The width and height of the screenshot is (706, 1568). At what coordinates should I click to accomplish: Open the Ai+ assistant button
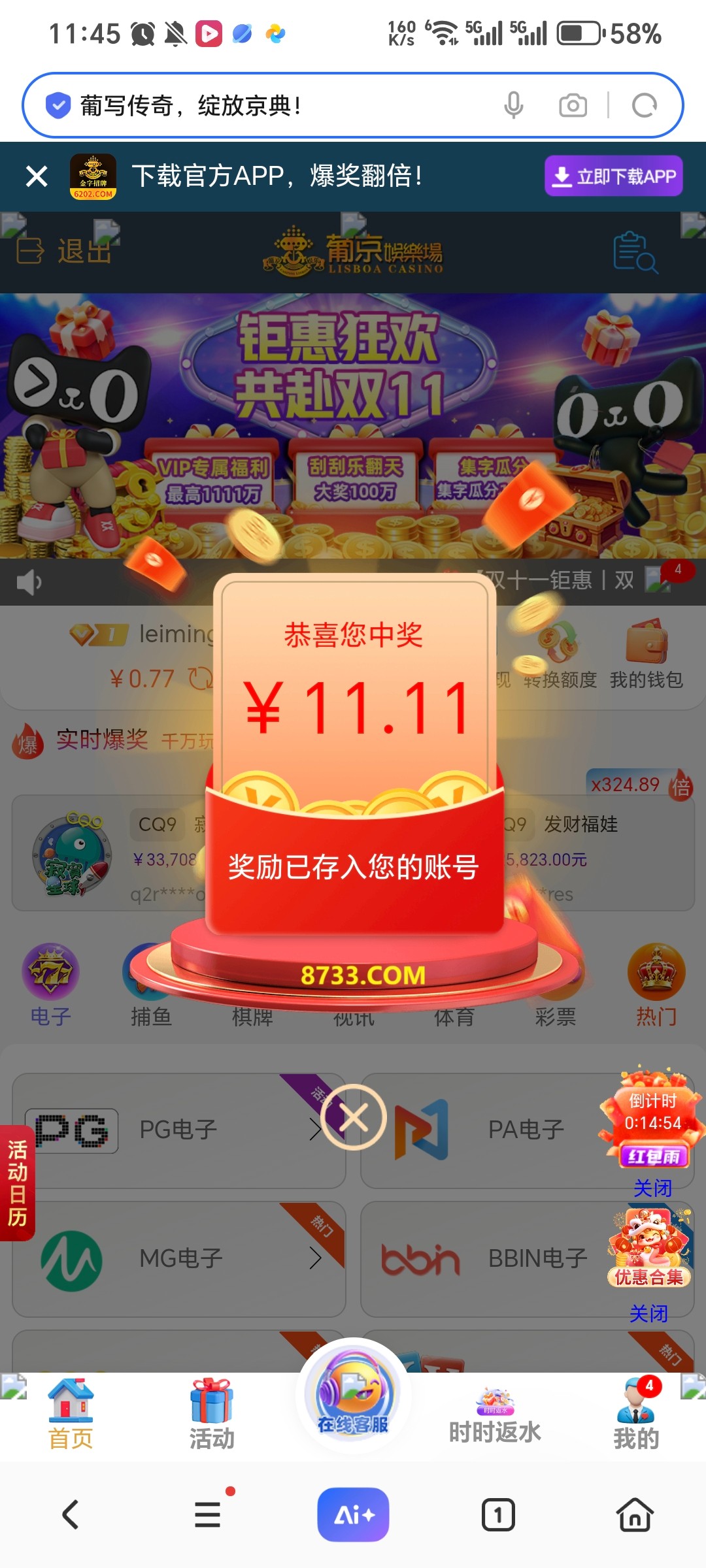(x=353, y=1514)
